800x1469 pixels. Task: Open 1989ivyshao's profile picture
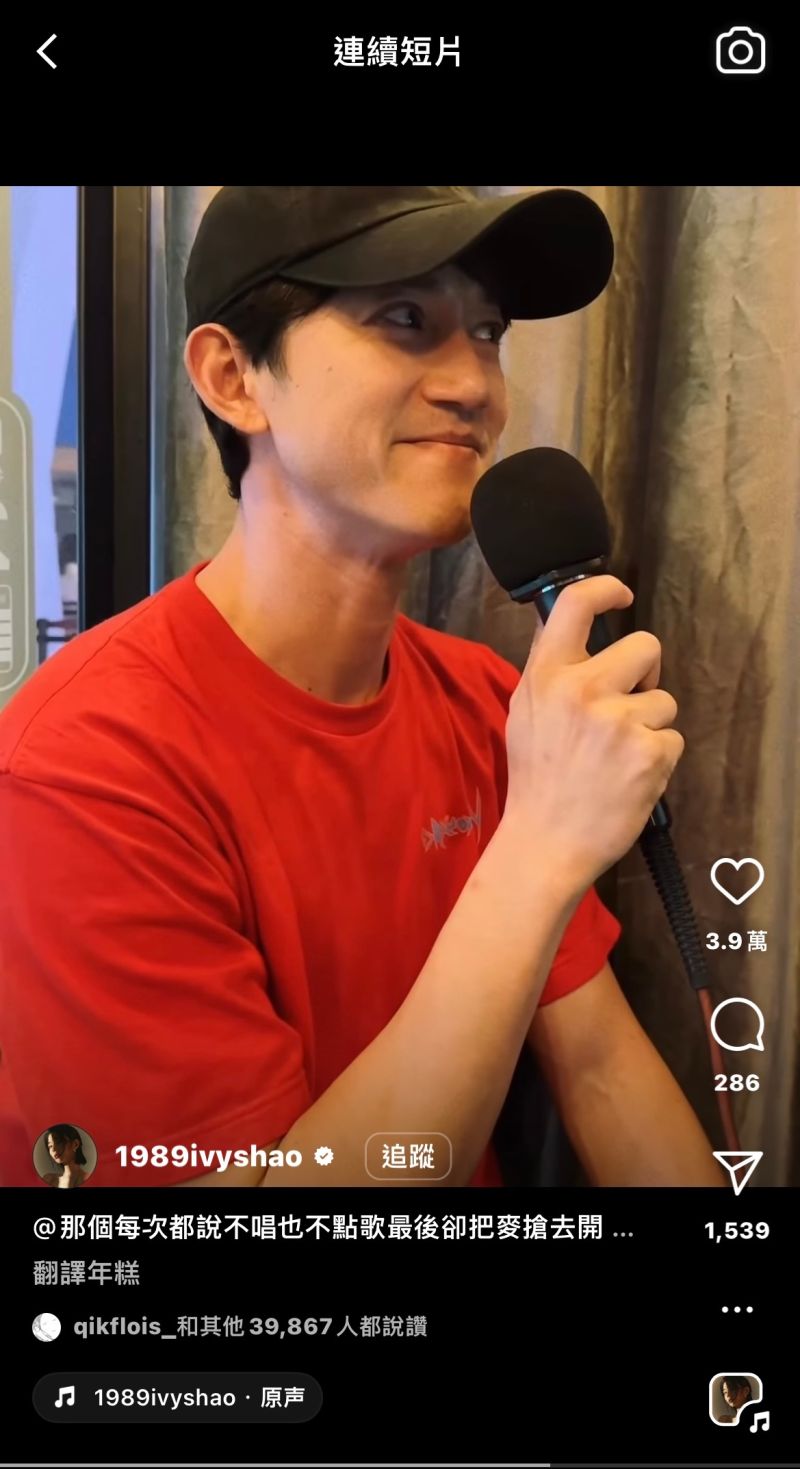click(x=65, y=1156)
